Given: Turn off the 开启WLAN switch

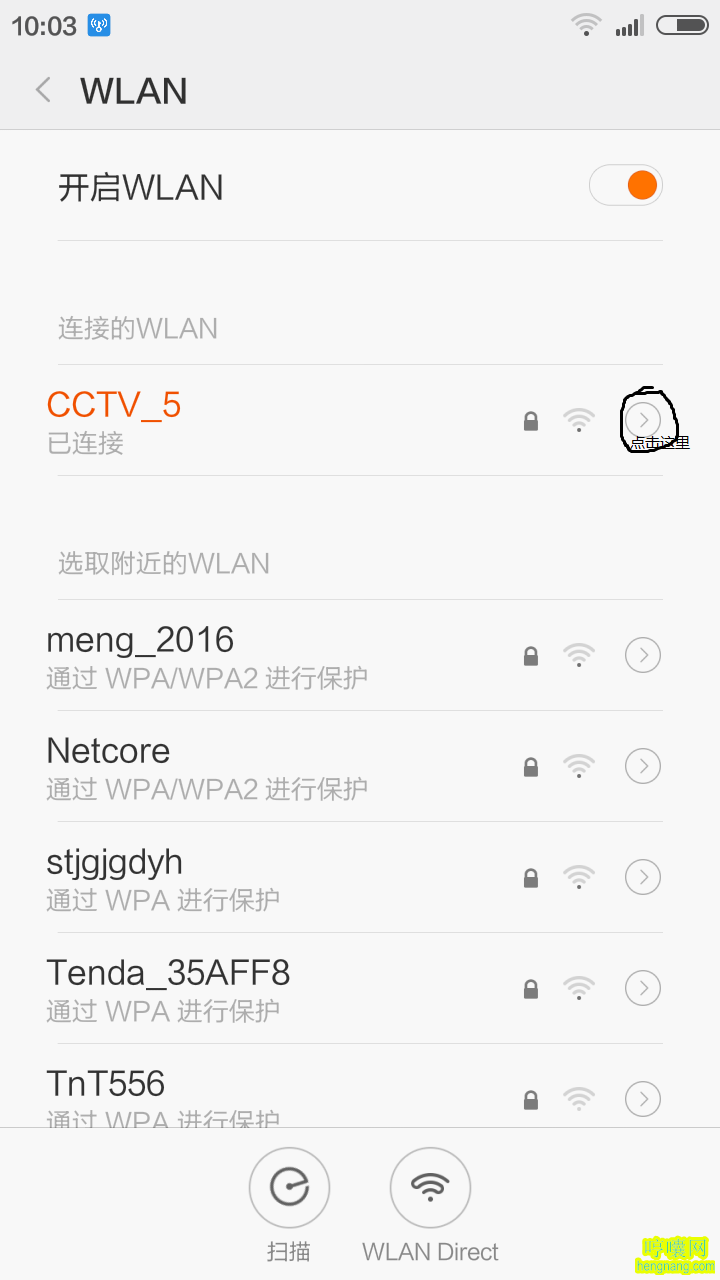Looking at the screenshot, I should 626,185.
